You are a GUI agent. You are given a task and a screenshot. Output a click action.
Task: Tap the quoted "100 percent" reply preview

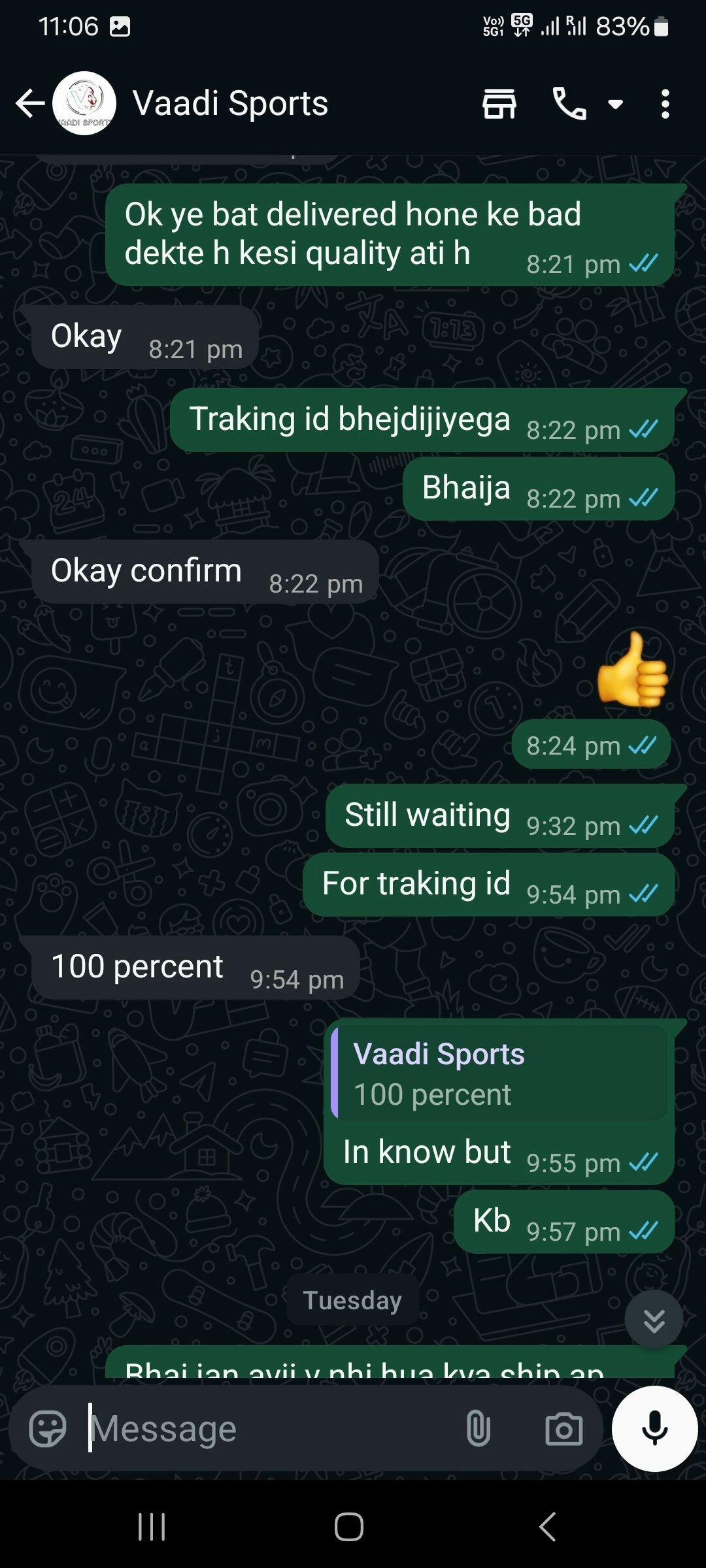click(499, 1073)
